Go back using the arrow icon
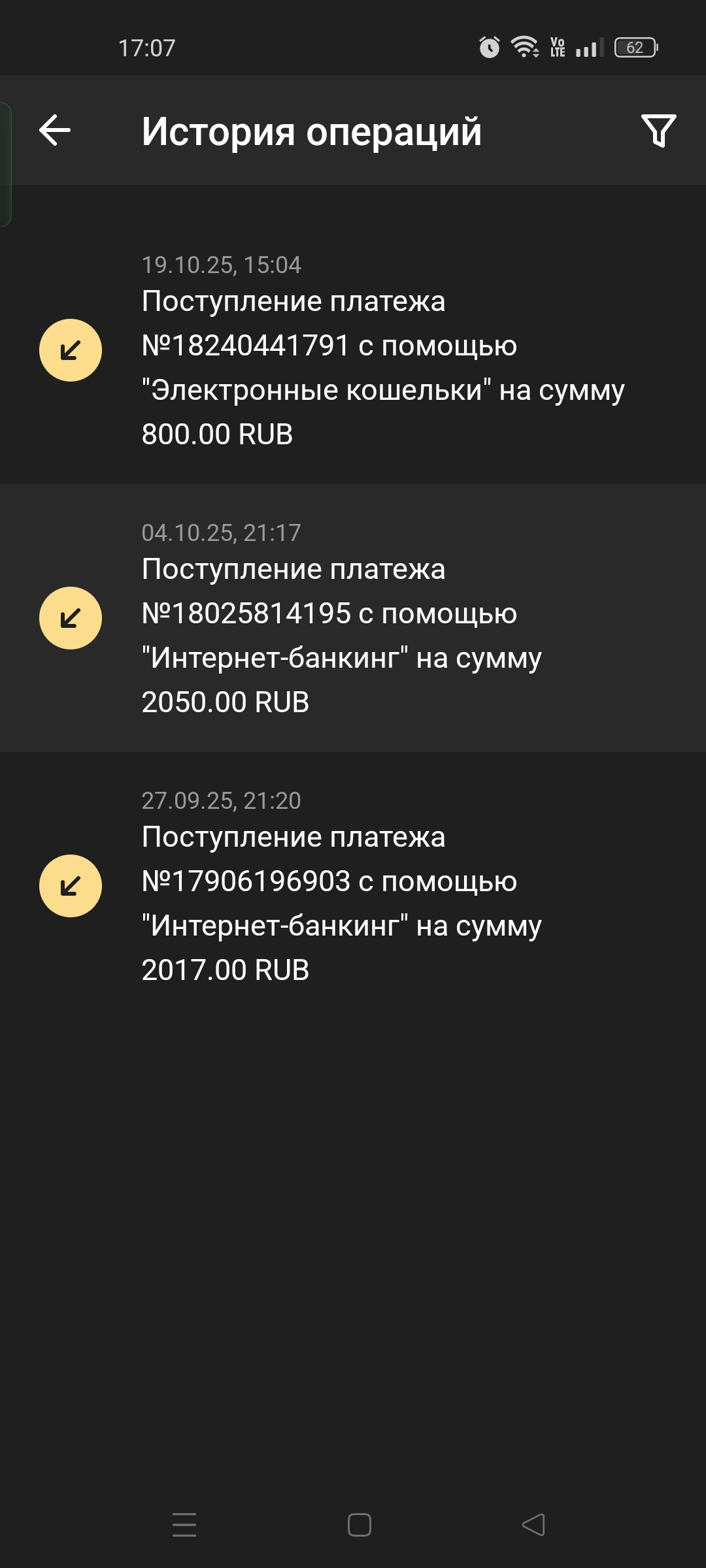Image resolution: width=706 pixels, height=1568 pixels. [x=55, y=130]
